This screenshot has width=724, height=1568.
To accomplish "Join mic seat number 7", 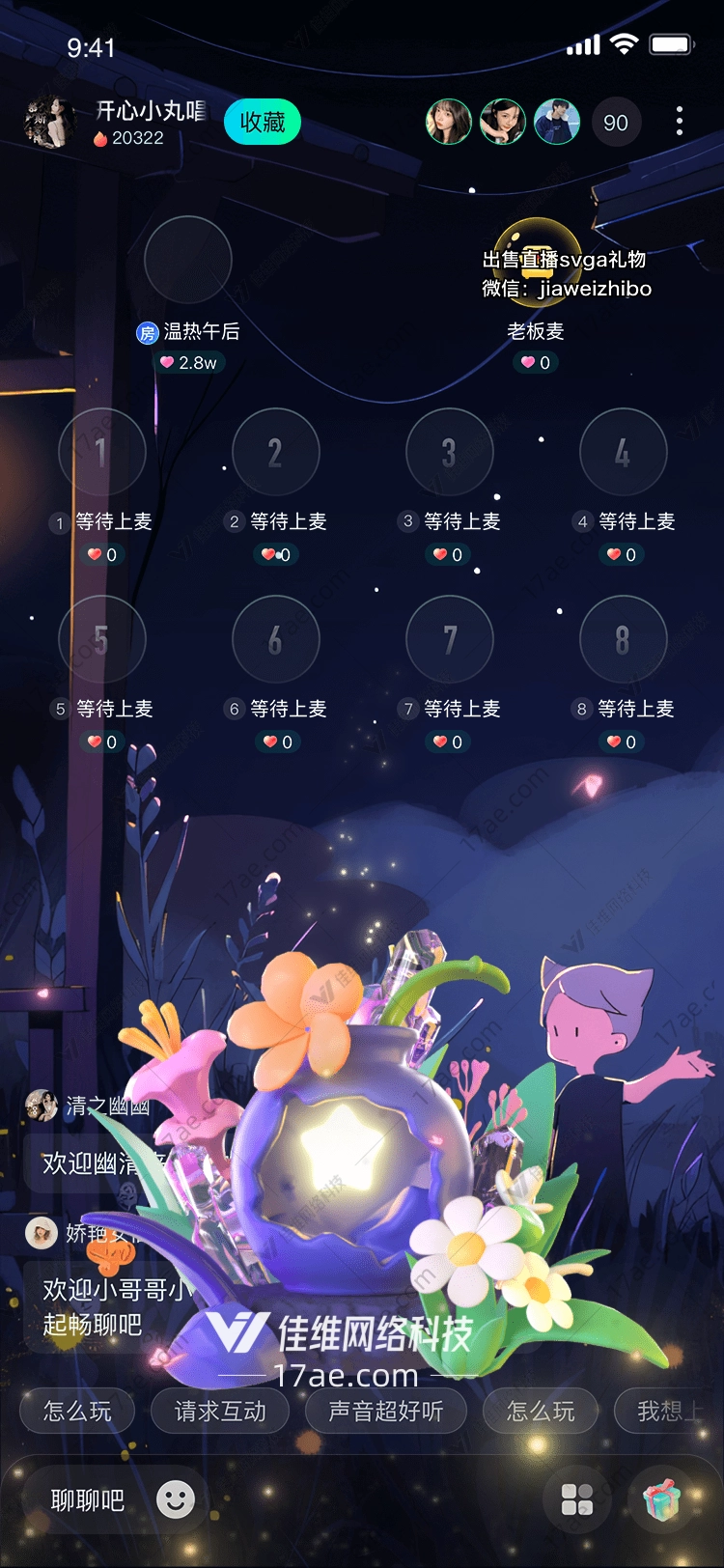I will coord(450,639).
